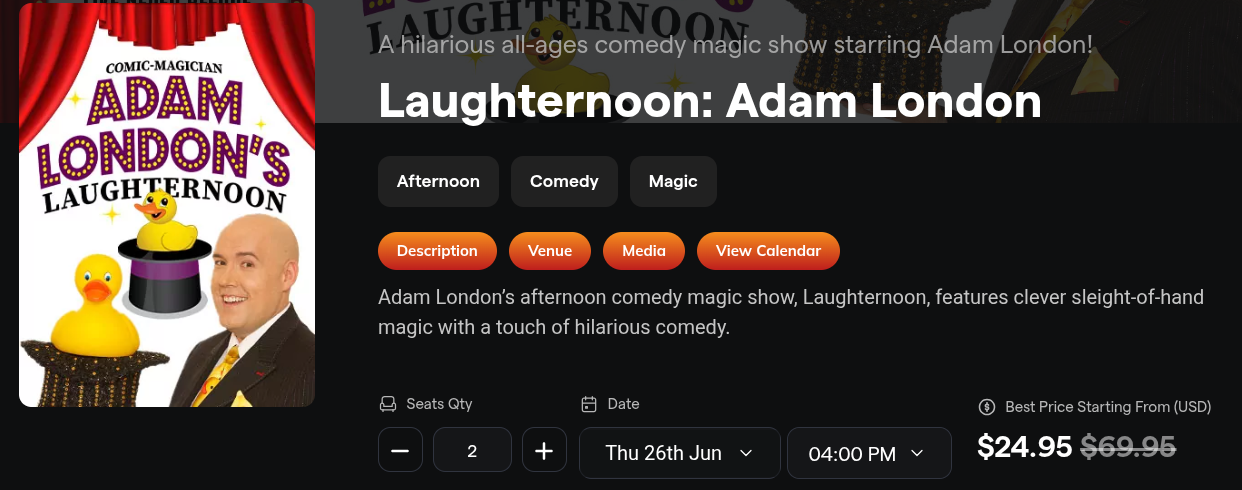Screen dimensions: 1242x490
Task: Open View Calendar
Action: click(x=768, y=251)
